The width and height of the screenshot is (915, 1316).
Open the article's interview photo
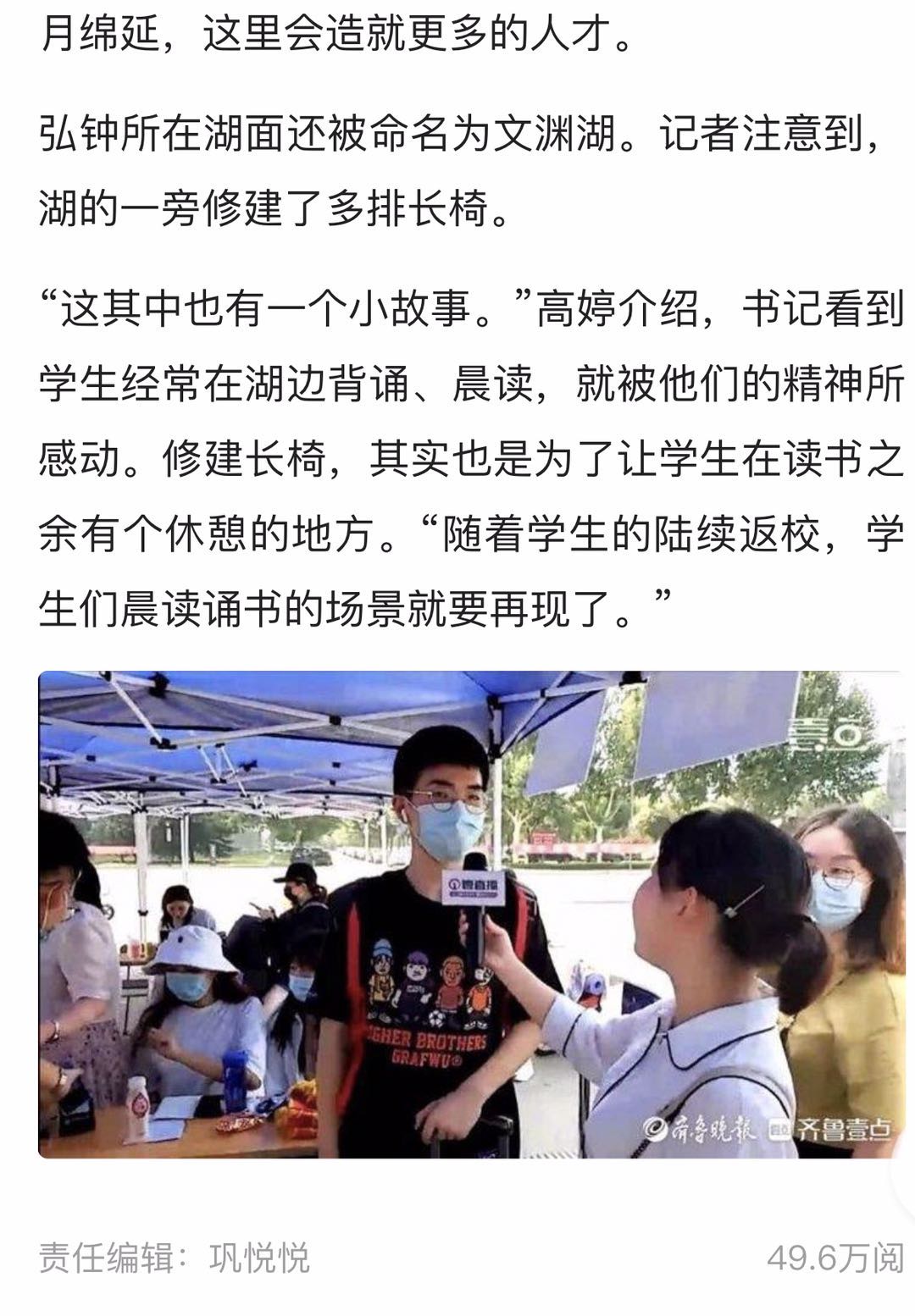point(471,915)
